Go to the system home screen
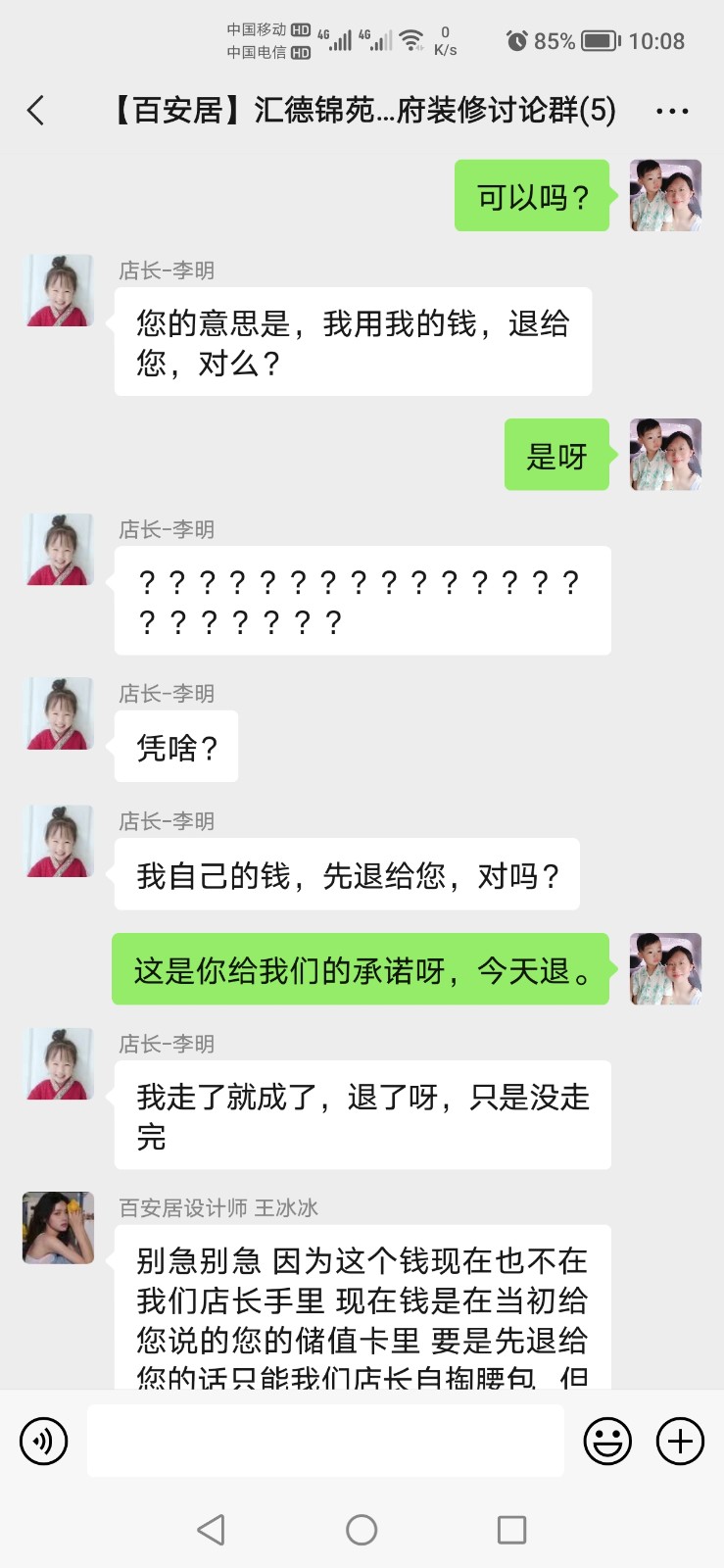This screenshot has height=1568, width=724. coord(362,1530)
